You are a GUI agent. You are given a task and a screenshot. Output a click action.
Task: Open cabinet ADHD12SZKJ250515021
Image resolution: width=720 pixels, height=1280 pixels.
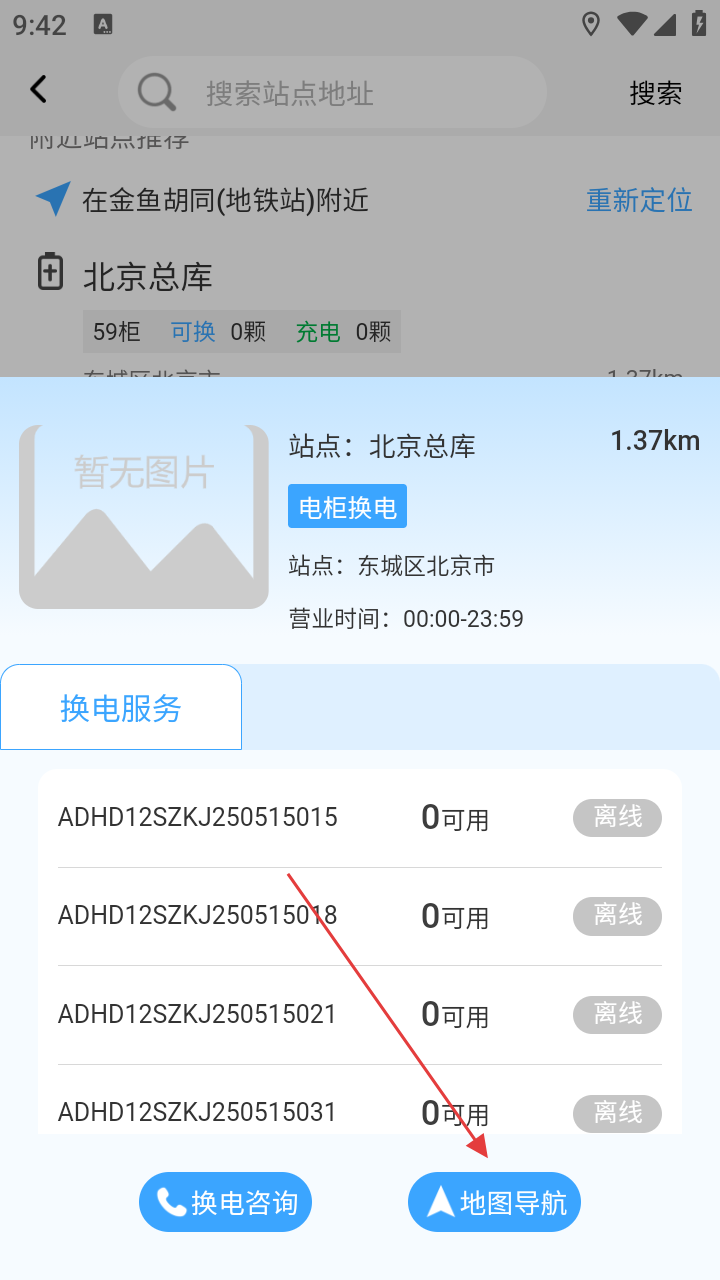[359, 1015]
